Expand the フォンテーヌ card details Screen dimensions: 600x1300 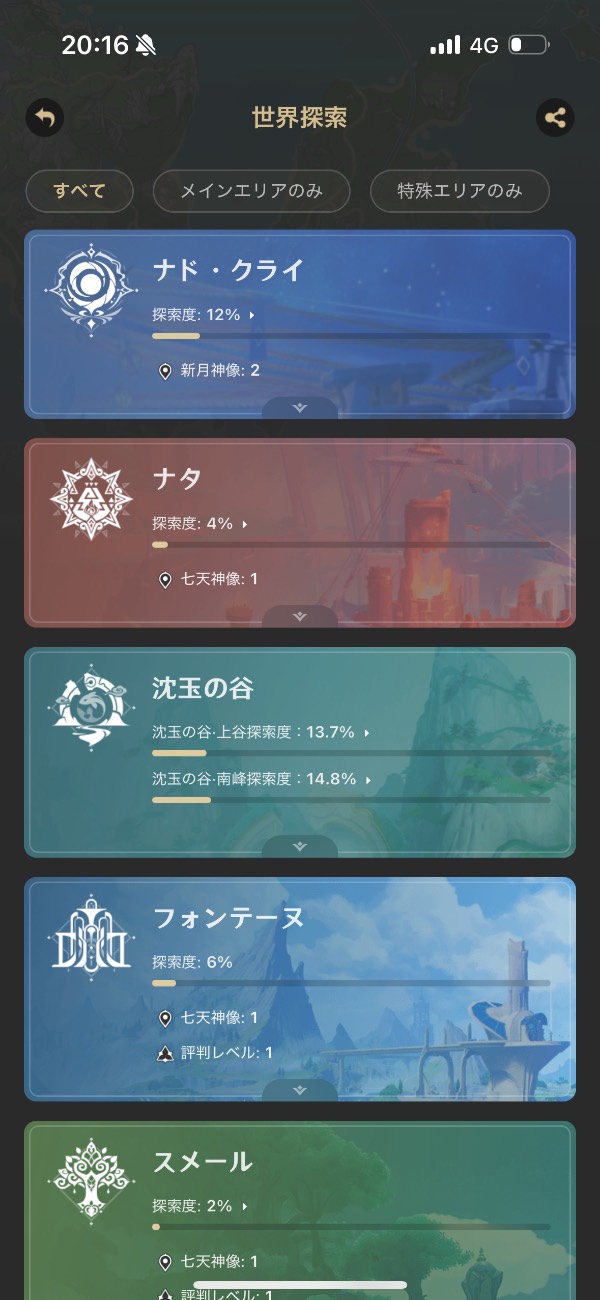click(300, 1090)
